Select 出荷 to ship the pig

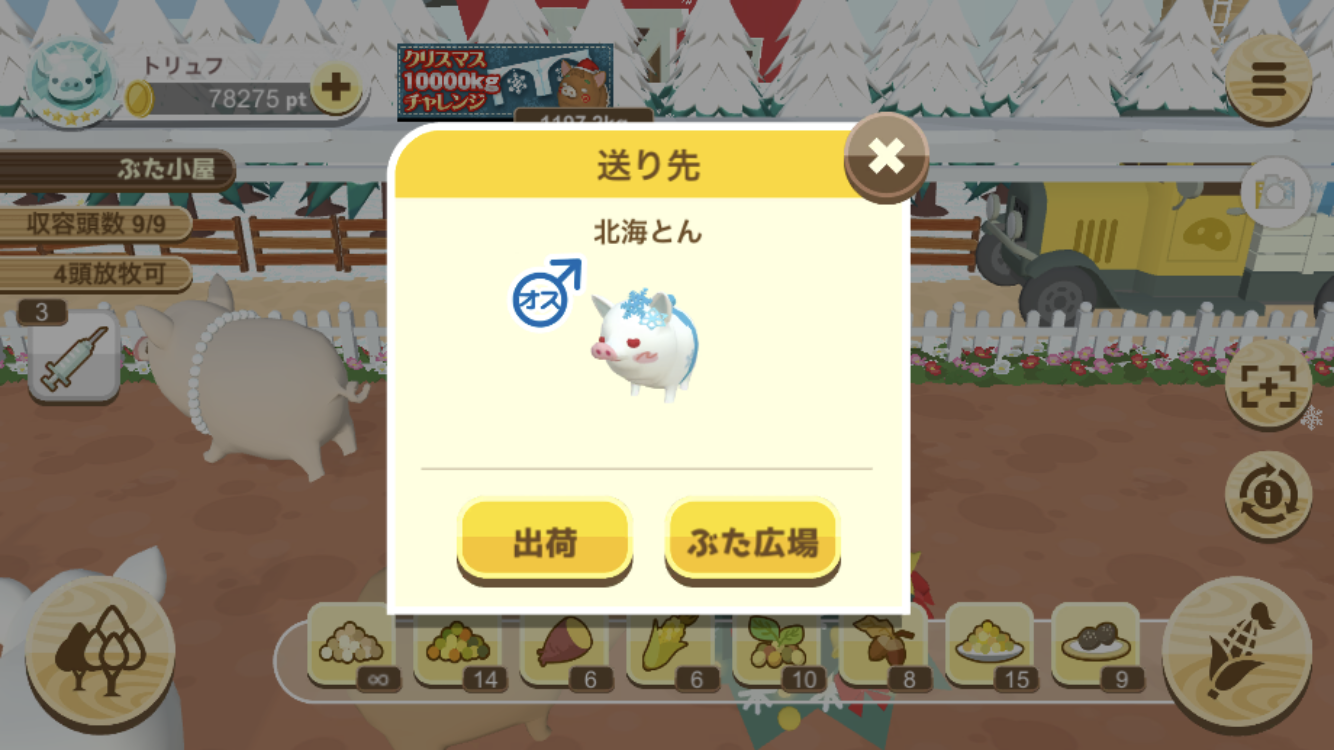544,540
